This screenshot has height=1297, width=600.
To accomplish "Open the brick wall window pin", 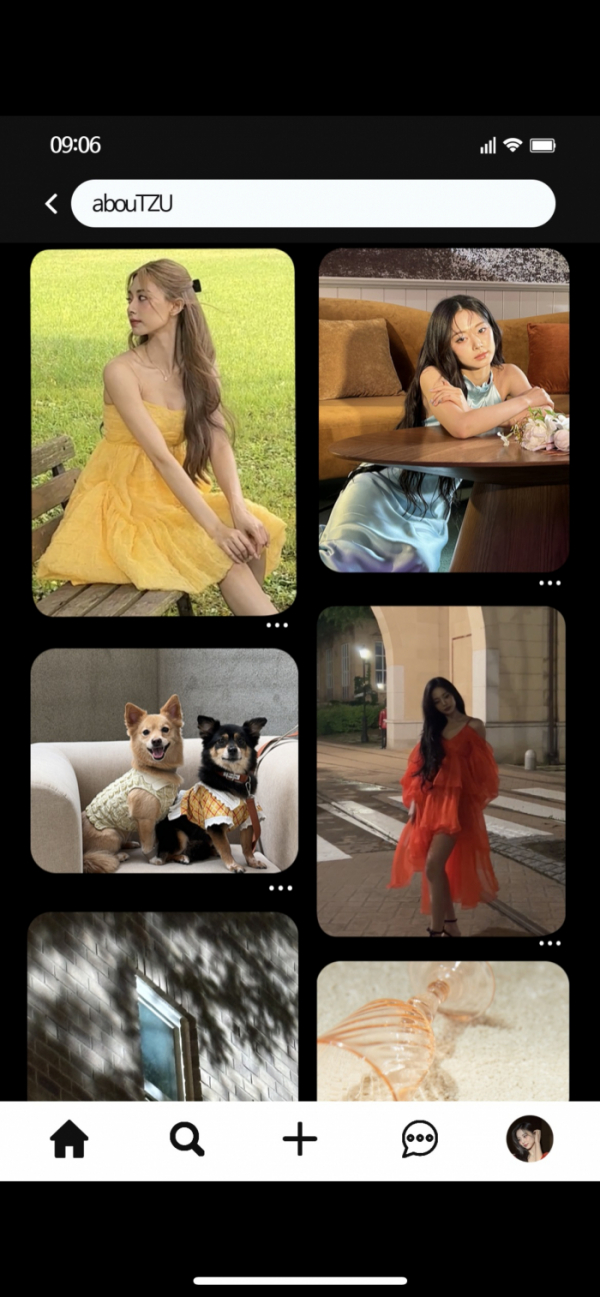I will [163, 1005].
